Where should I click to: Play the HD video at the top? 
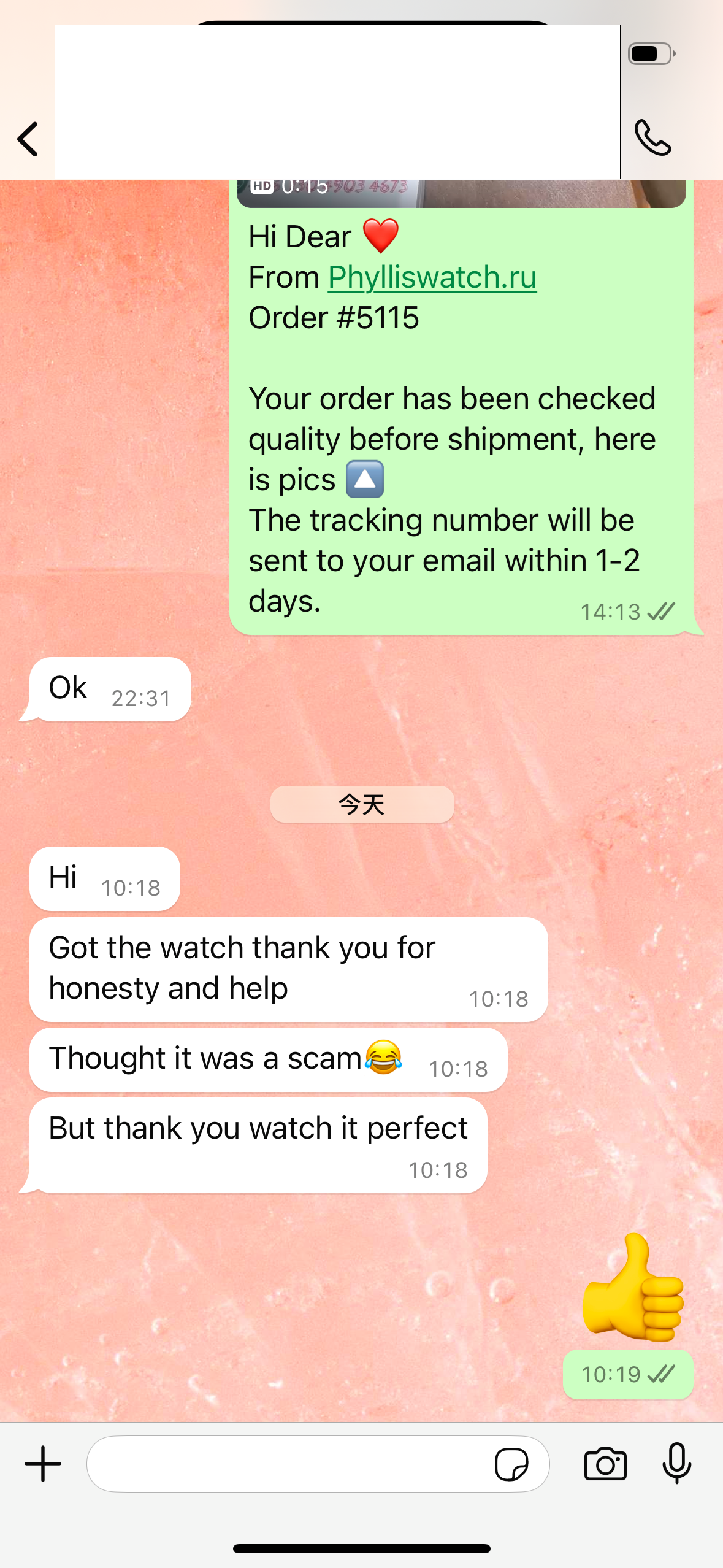coord(460,193)
